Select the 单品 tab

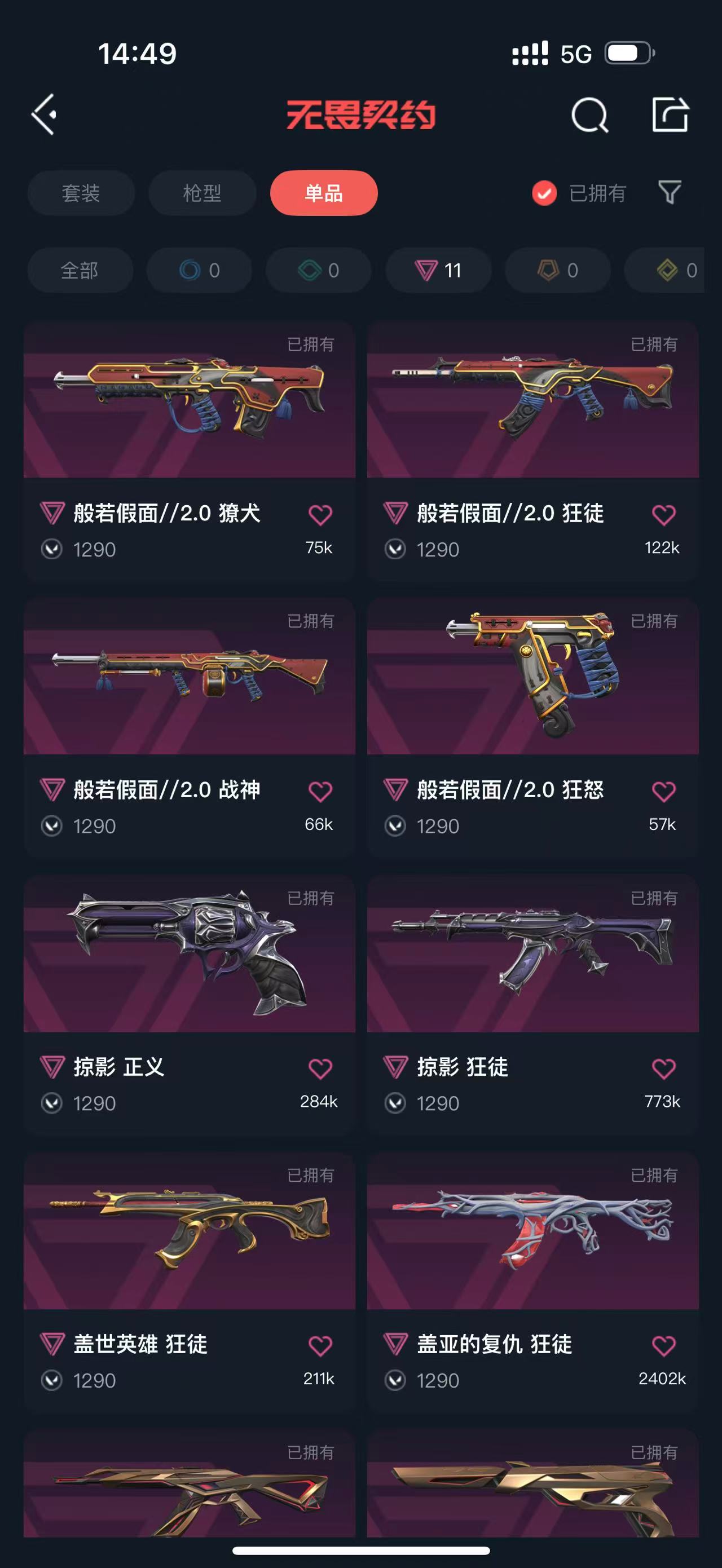[x=324, y=193]
